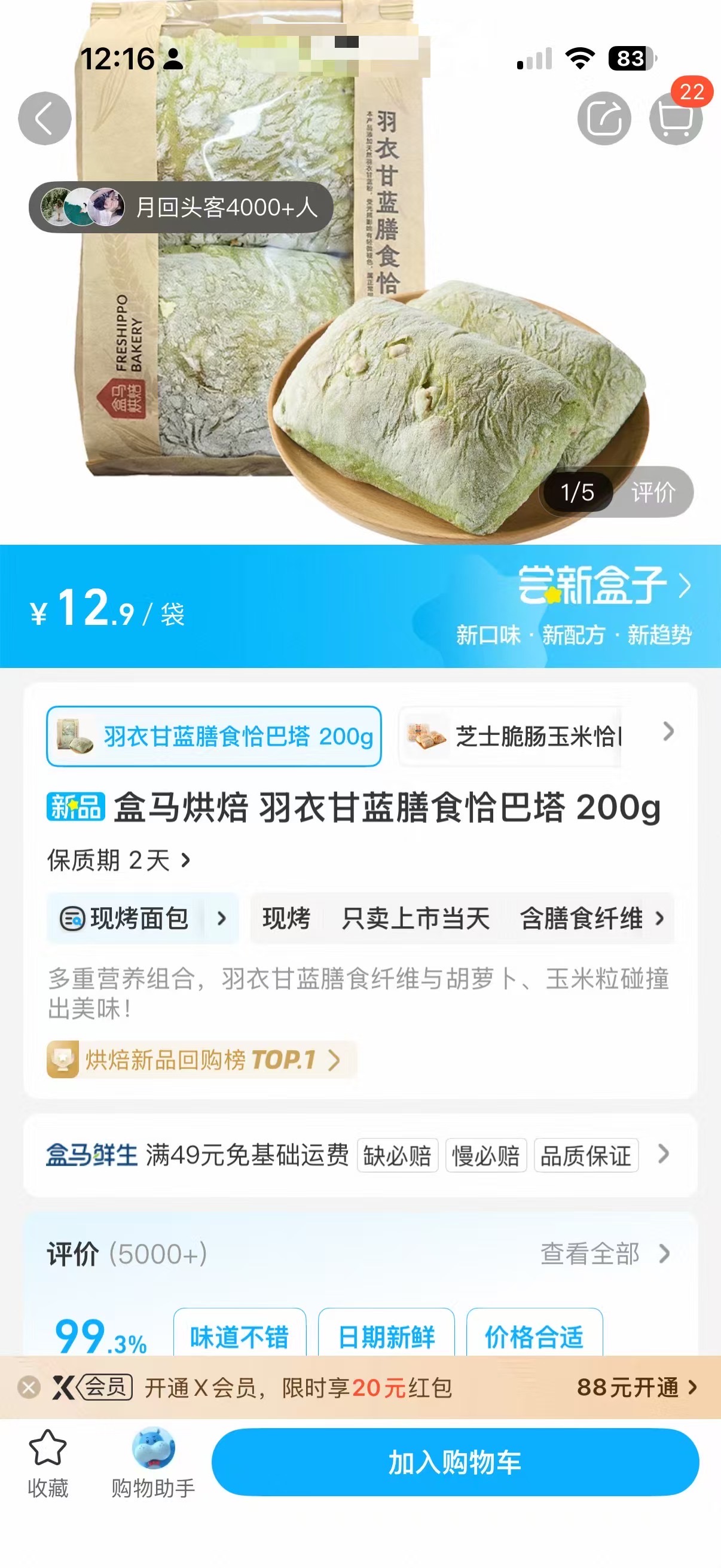Expand product tags 现烤 只卖上市当天

(x=462, y=919)
